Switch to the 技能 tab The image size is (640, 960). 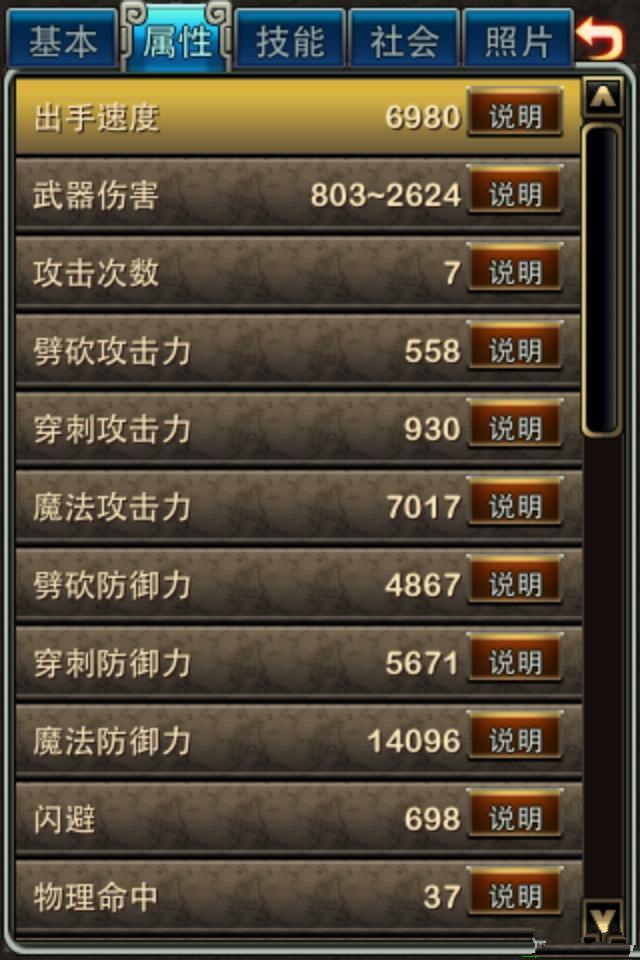(290, 40)
